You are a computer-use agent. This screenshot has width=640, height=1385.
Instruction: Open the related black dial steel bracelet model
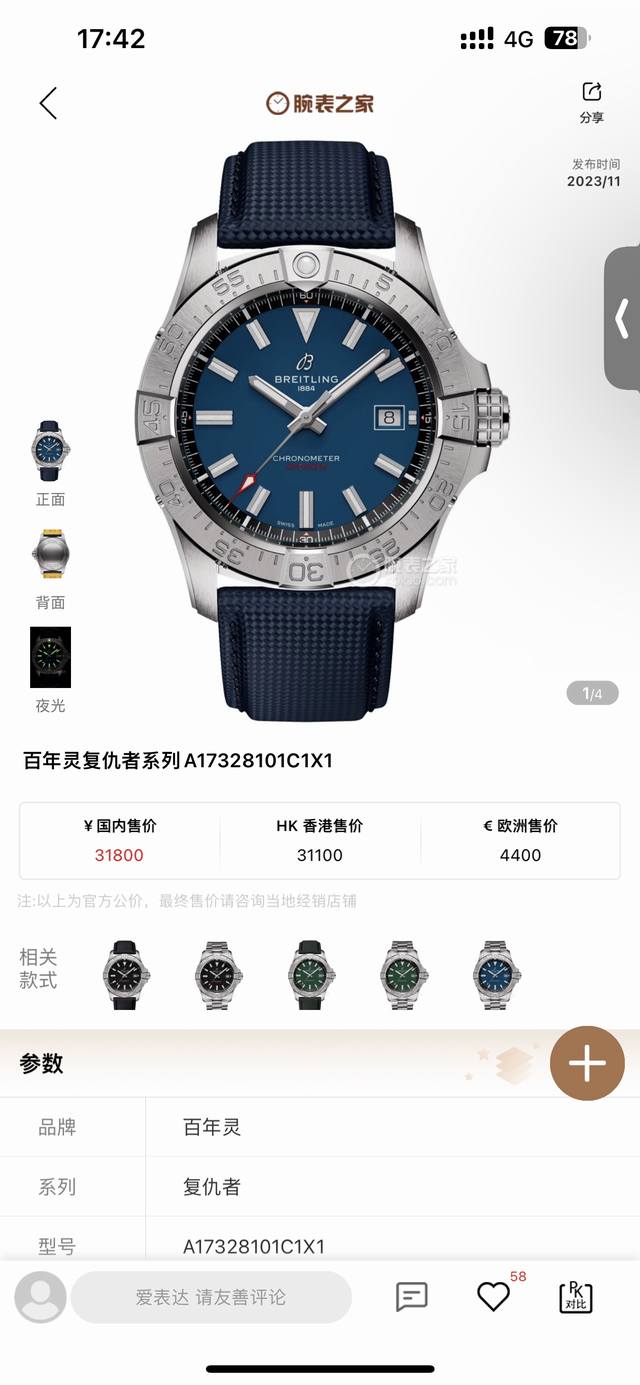click(218, 974)
